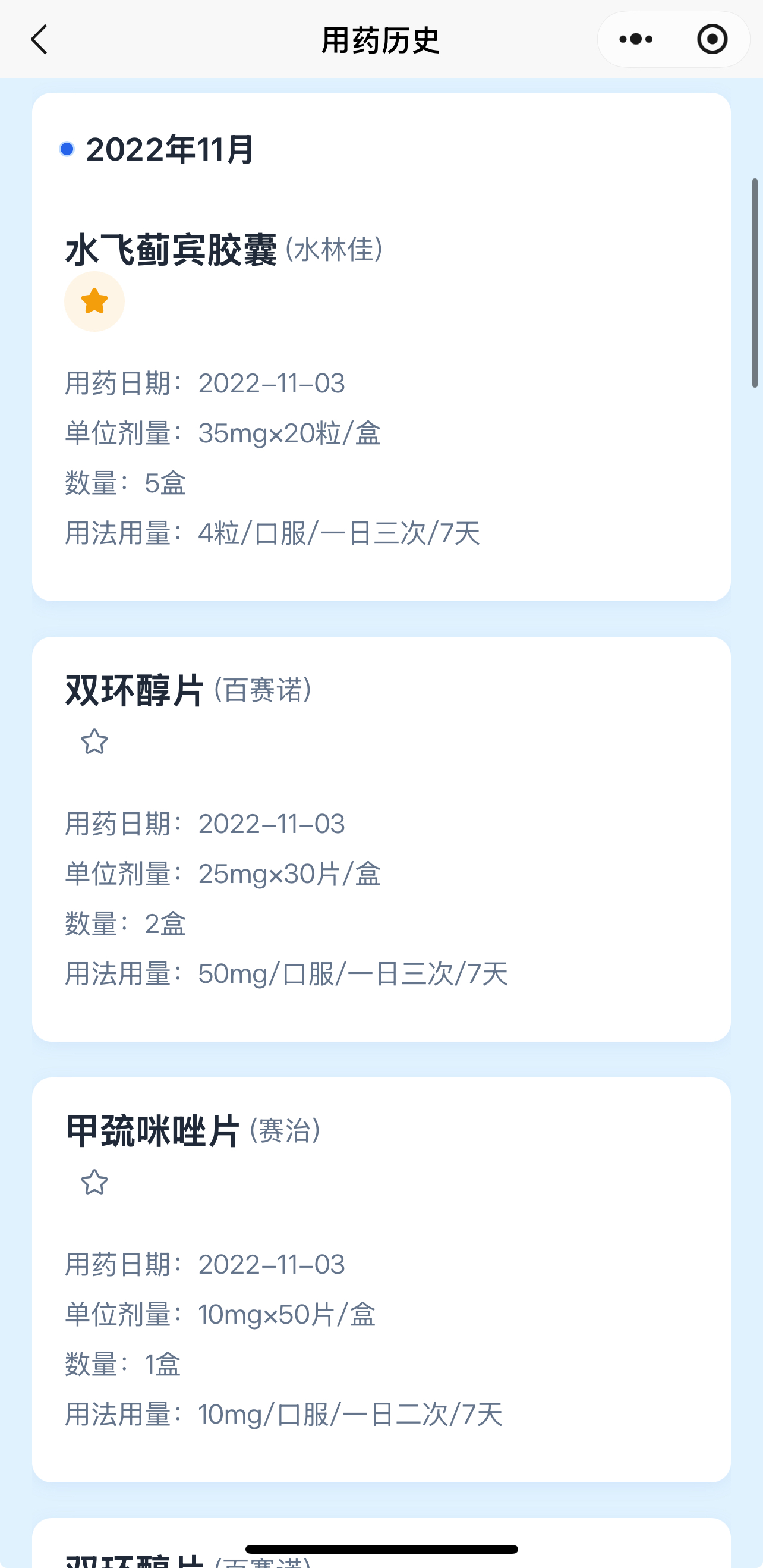Image resolution: width=763 pixels, height=1568 pixels.
Task: Click the empty star under 甲巯咪唑片
Action: [94, 1182]
